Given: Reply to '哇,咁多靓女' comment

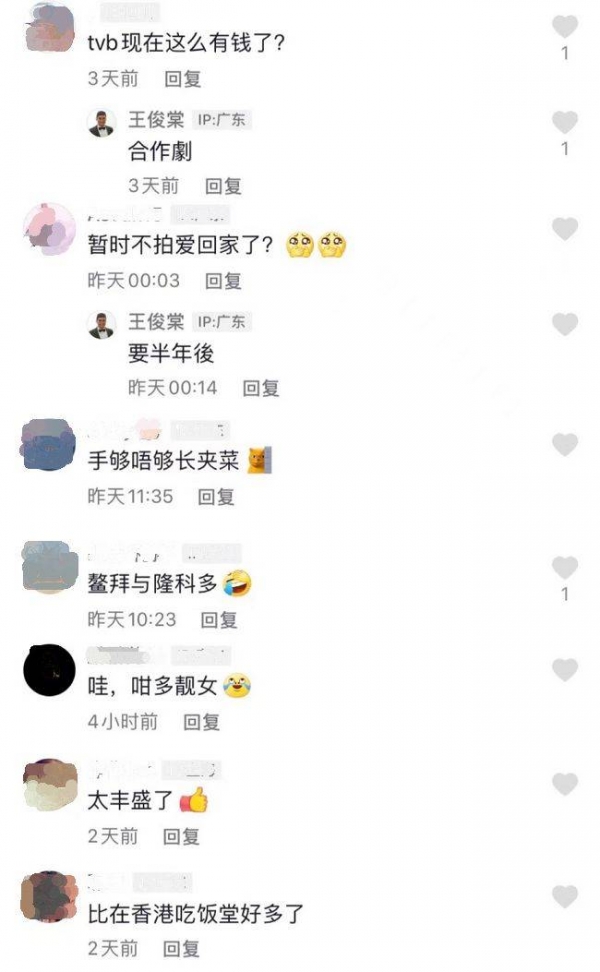Looking at the screenshot, I should click(x=202, y=722).
